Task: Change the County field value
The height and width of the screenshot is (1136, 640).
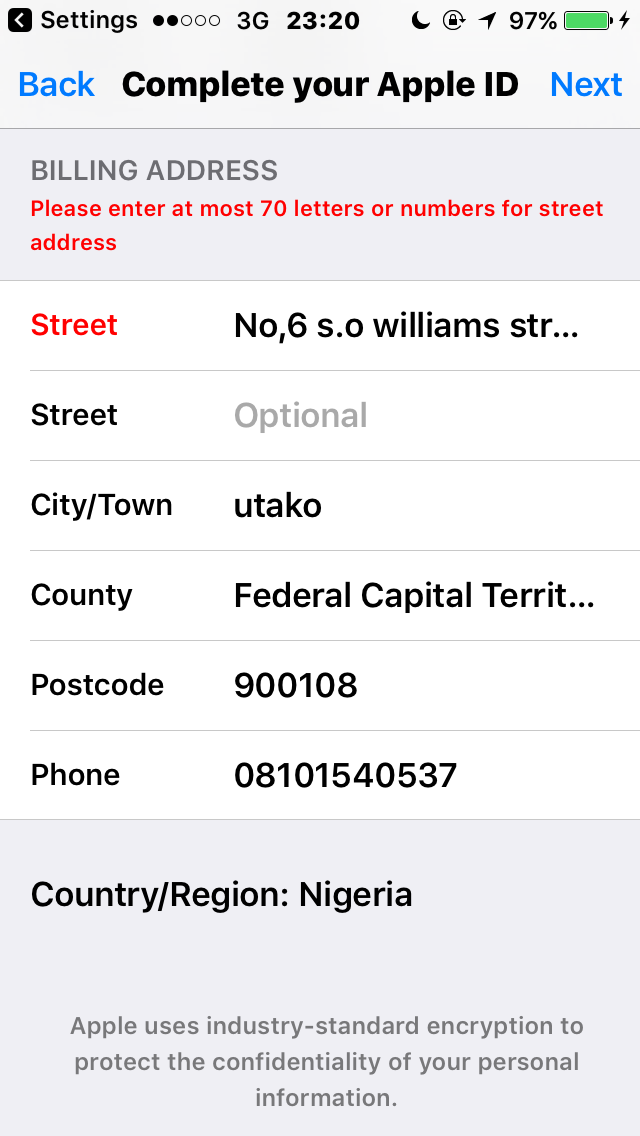Action: click(x=413, y=596)
